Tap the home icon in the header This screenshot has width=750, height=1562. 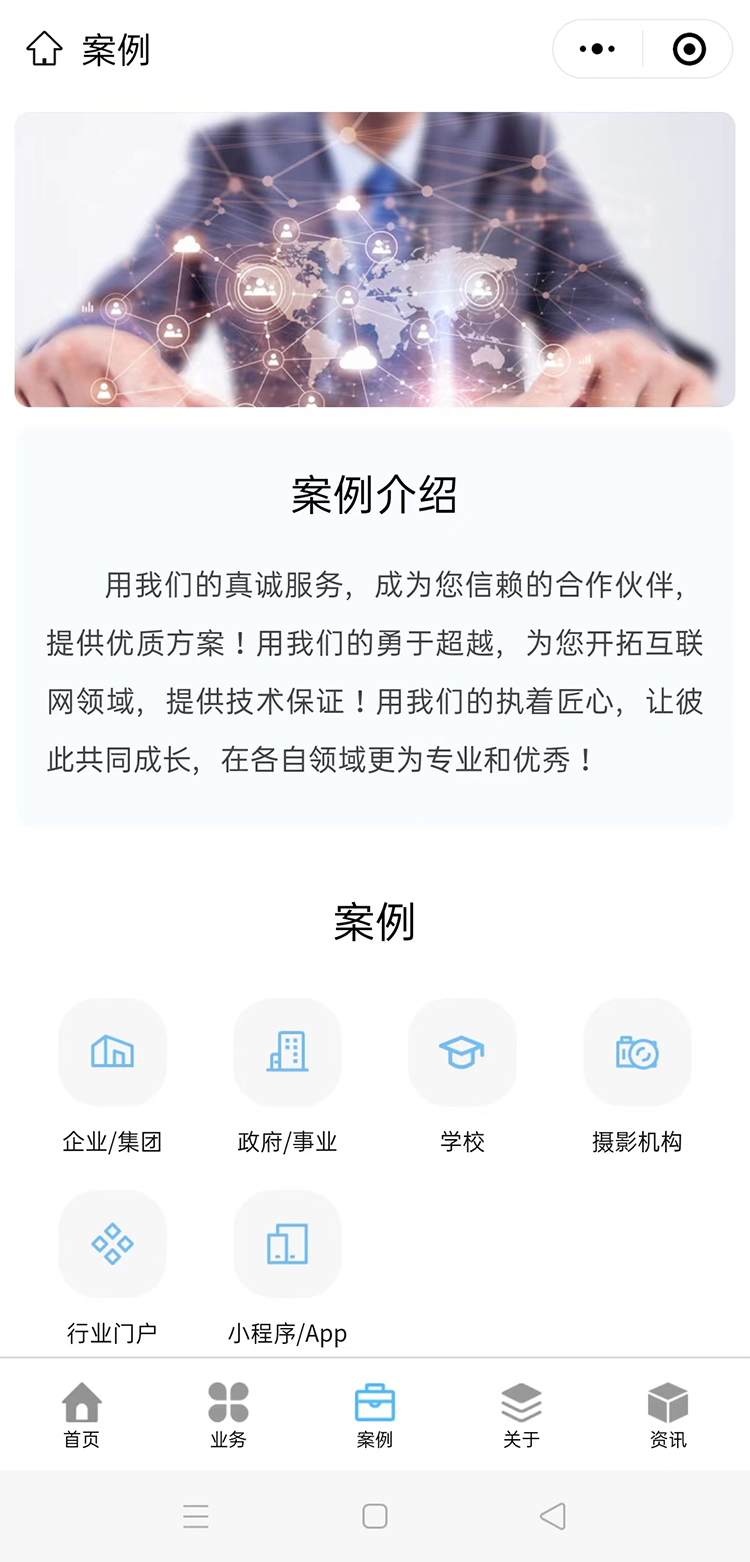tap(44, 49)
